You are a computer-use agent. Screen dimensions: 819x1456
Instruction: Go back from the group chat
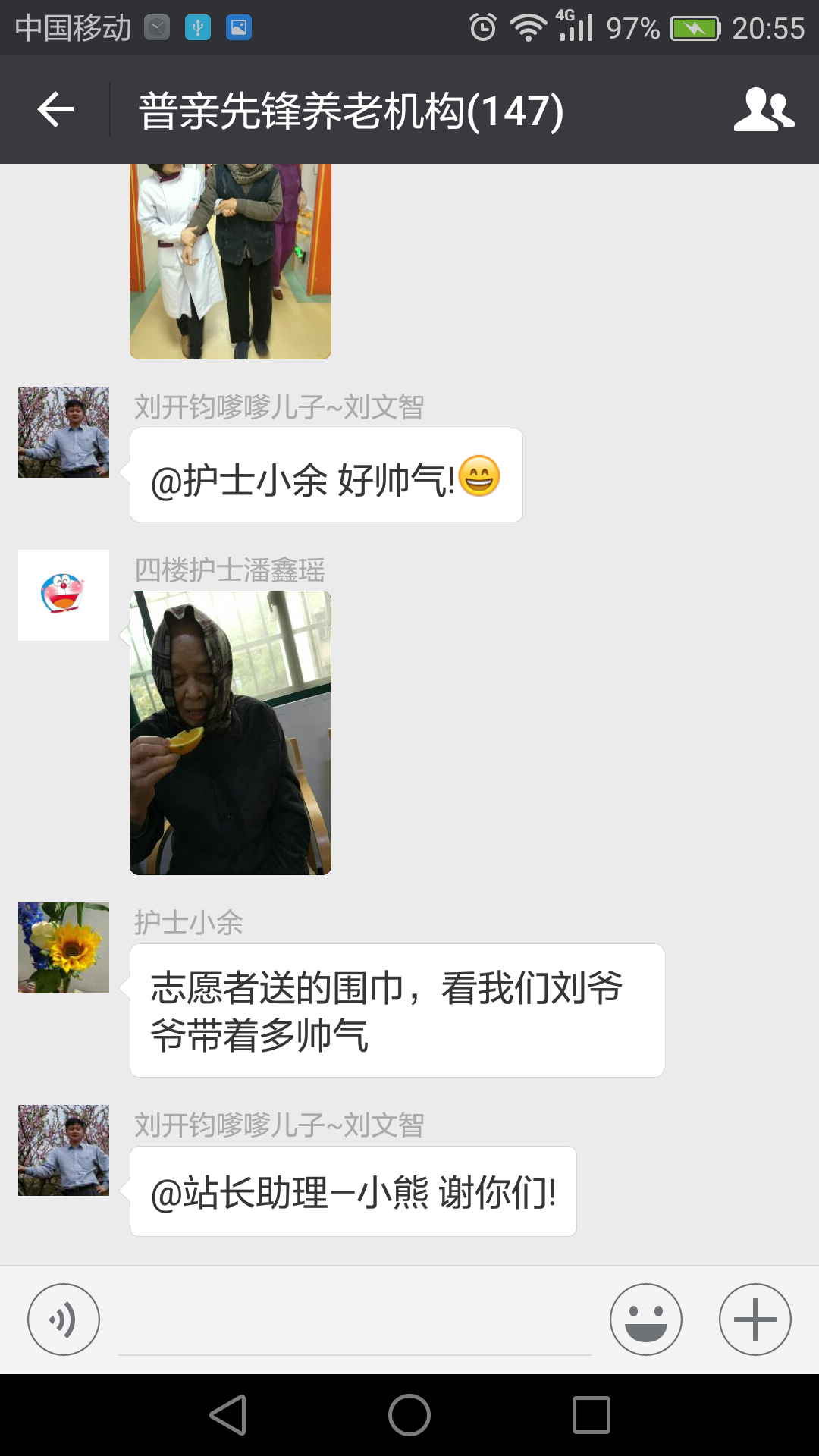point(55,110)
